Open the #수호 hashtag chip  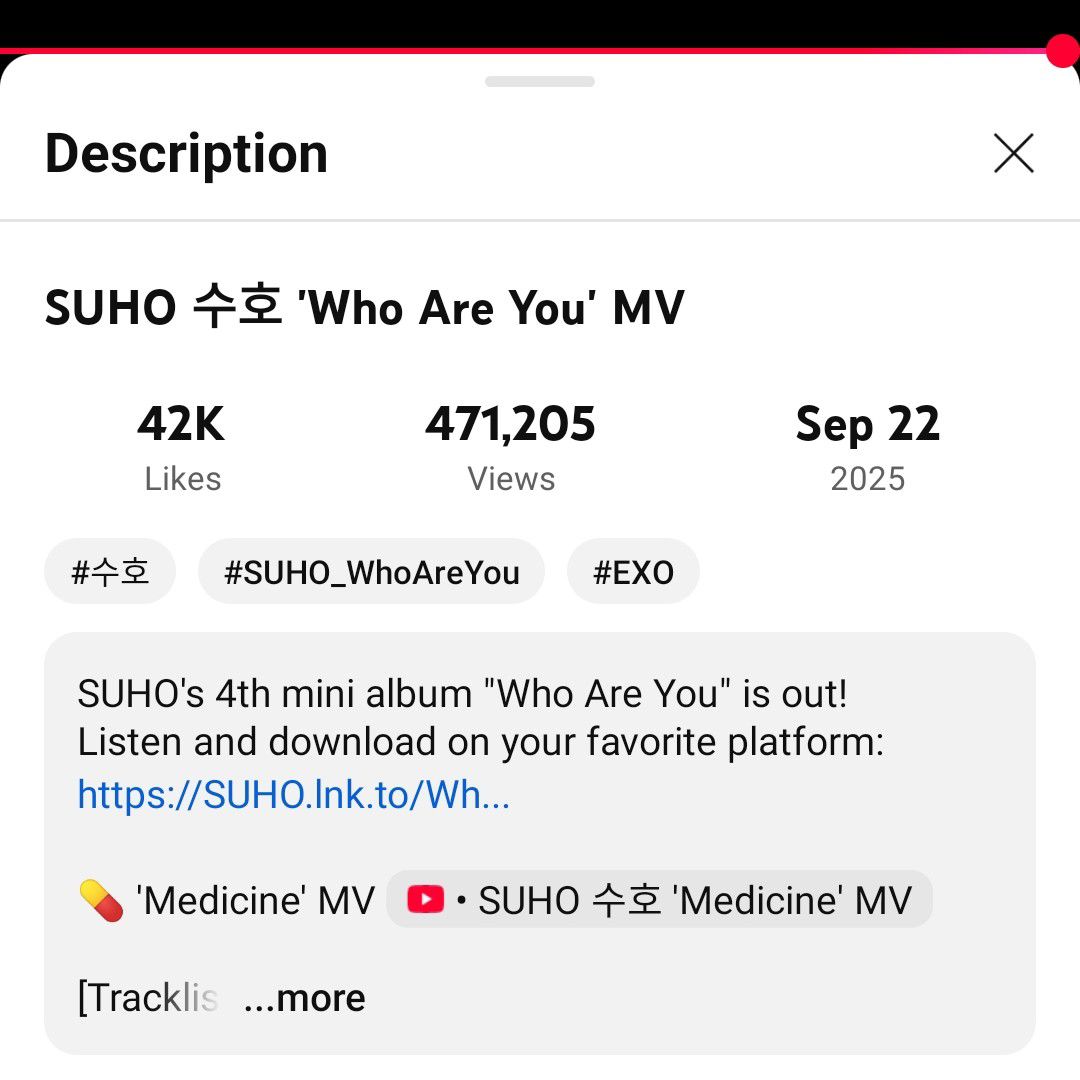(x=110, y=572)
